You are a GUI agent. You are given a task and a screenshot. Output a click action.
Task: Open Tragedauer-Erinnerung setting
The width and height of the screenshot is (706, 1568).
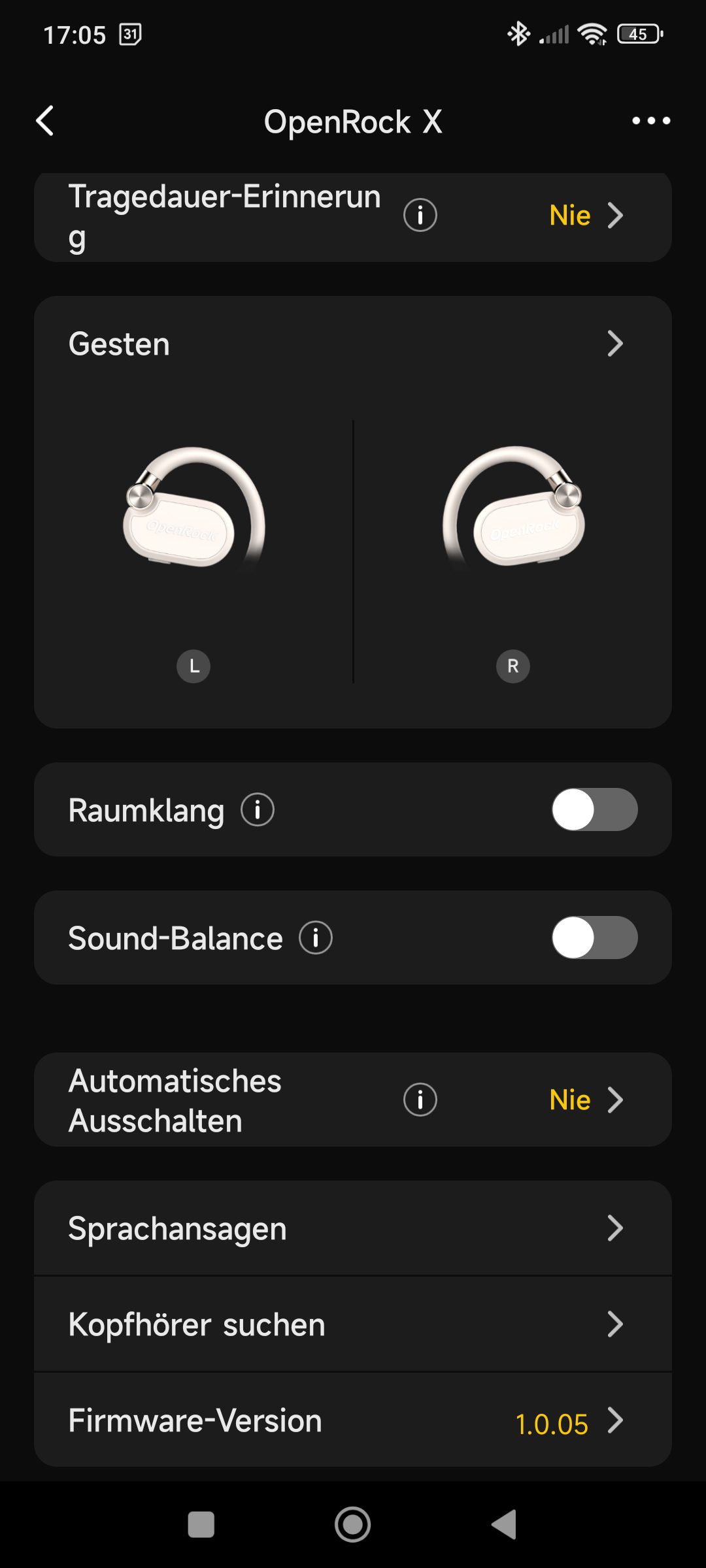[585, 216]
